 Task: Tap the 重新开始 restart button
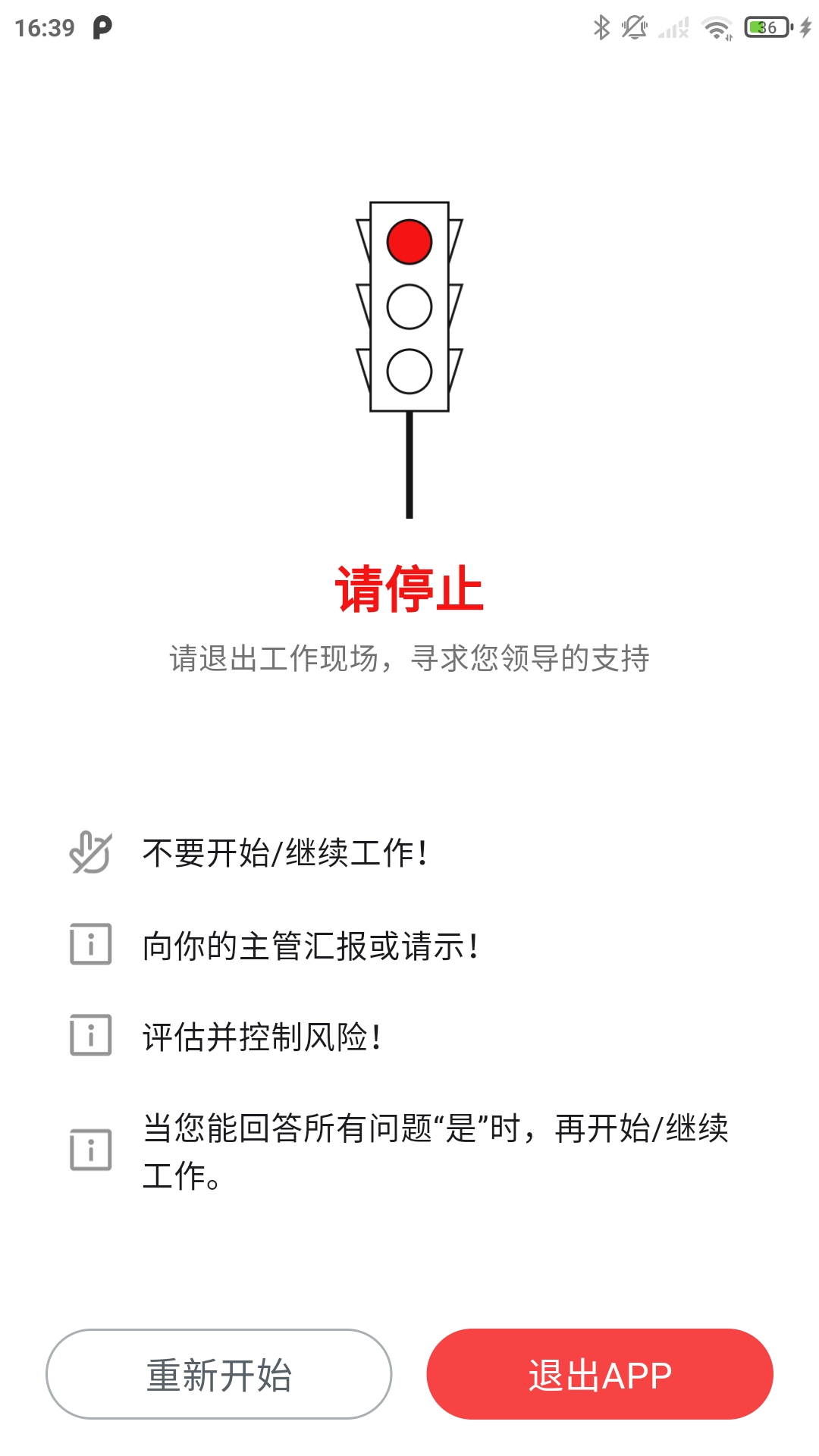tap(219, 1373)
